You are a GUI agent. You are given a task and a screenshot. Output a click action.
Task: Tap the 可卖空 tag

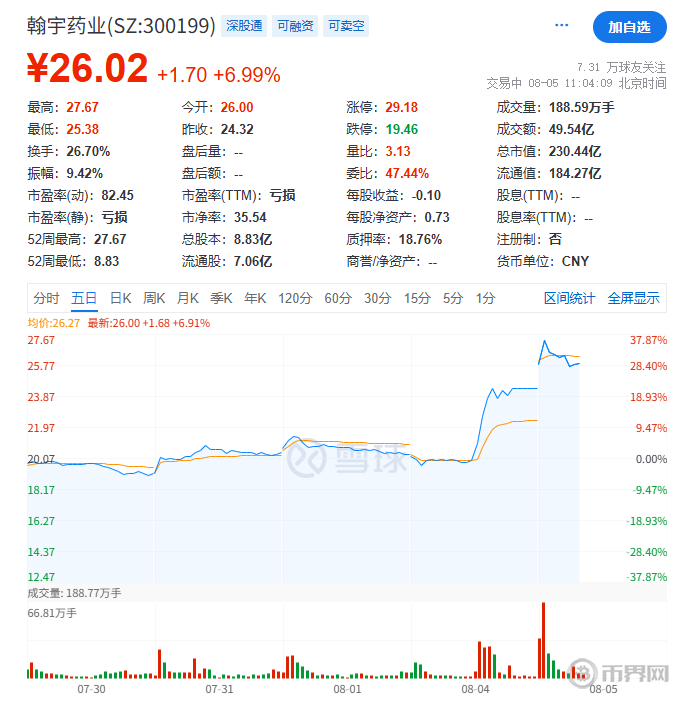[345, 27]
